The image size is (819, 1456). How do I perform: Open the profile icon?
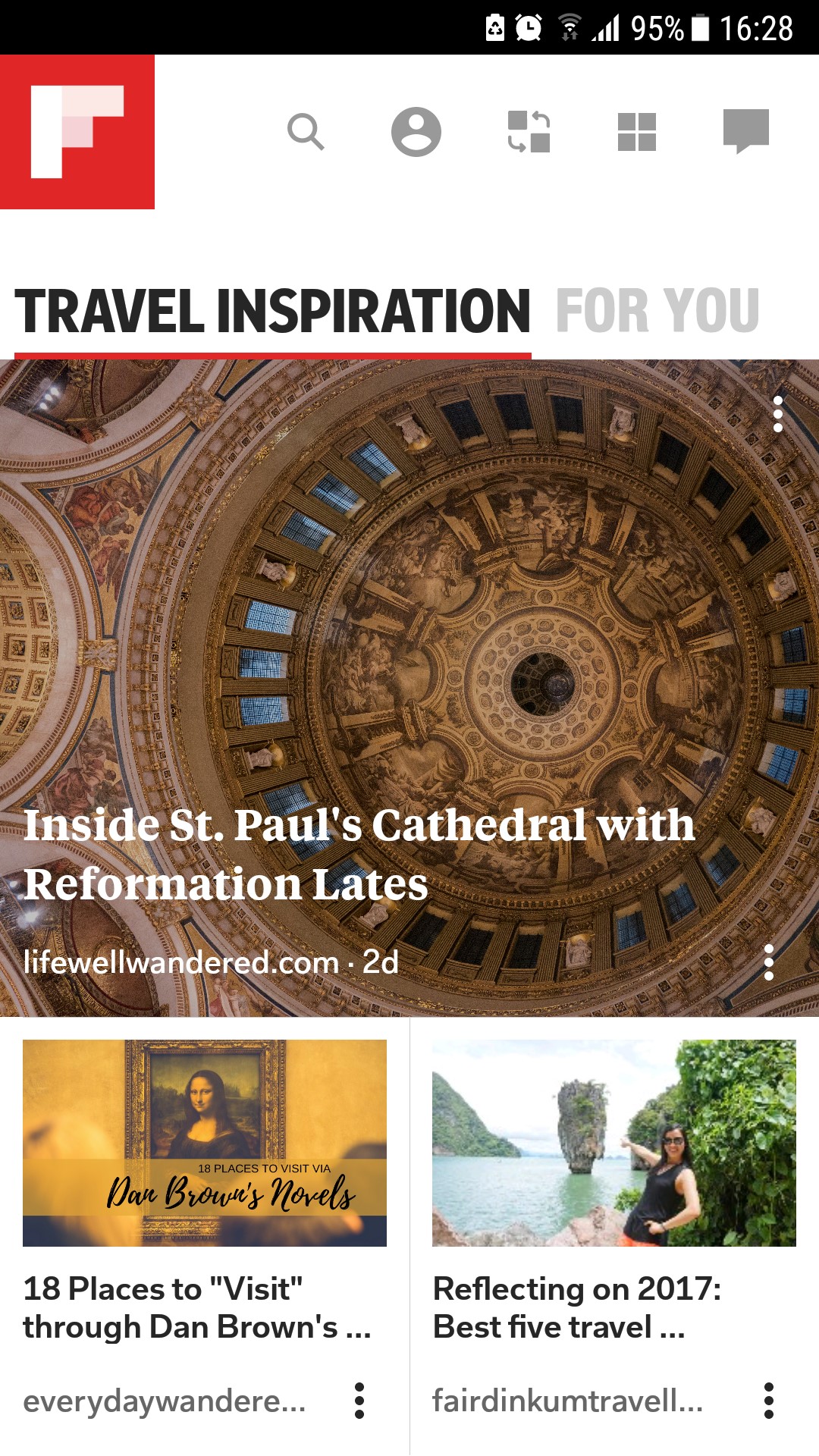point(416,132)
